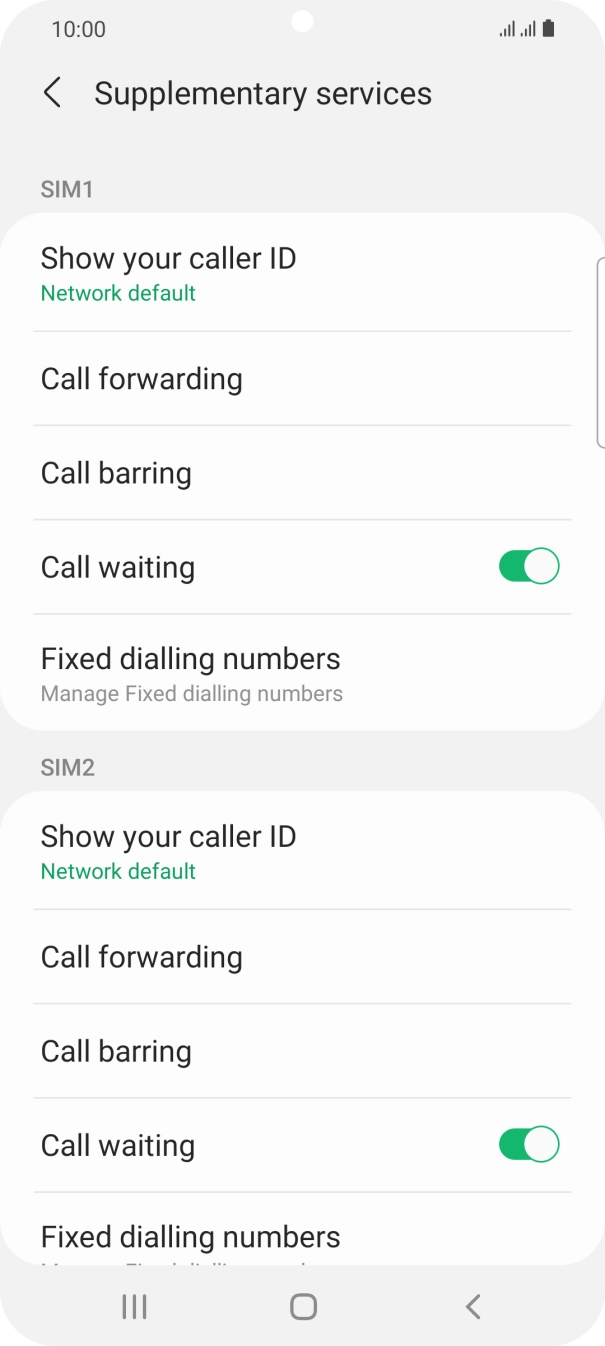Open Call forwarding under SIM2

(300, 957)
